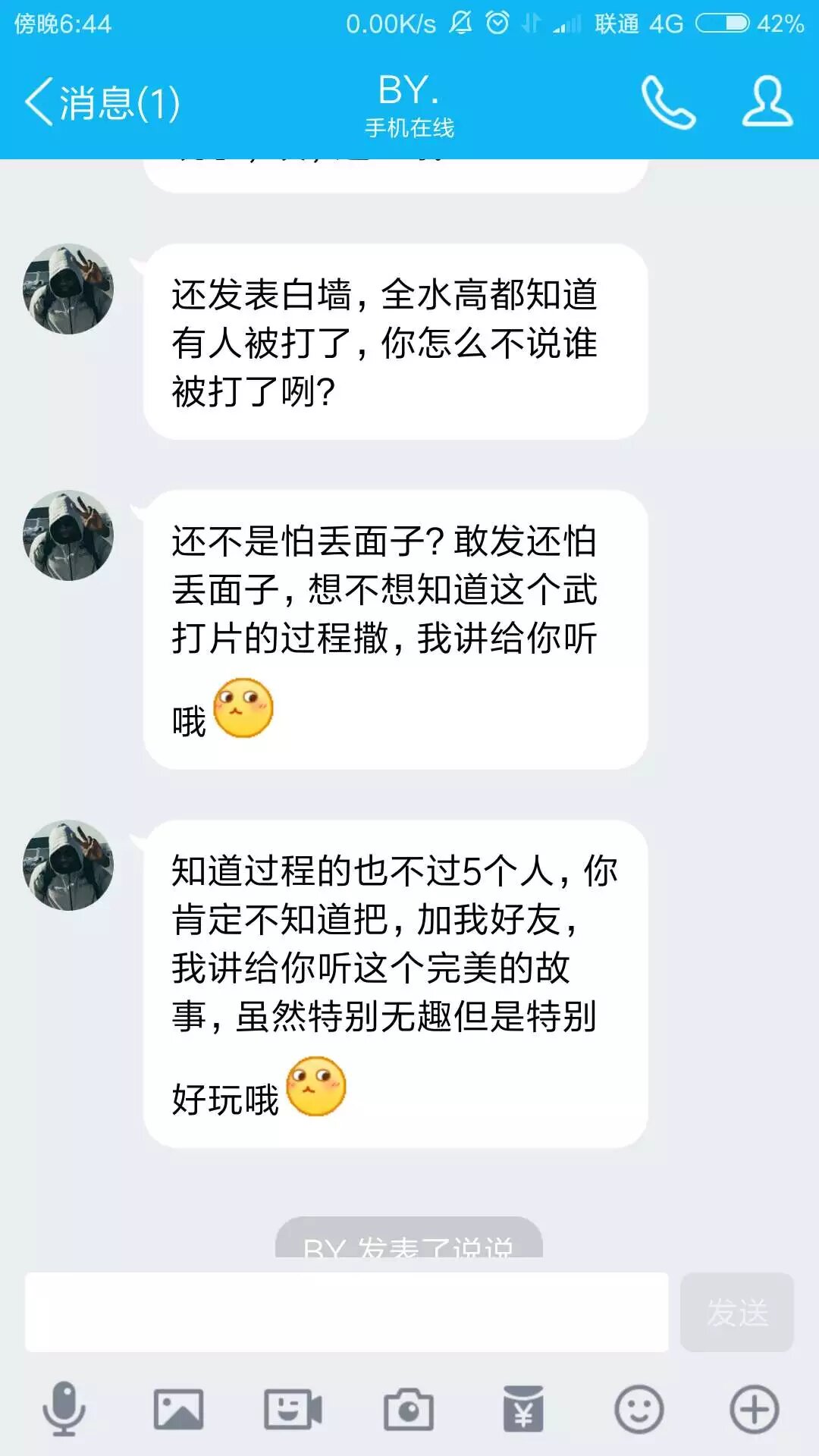
Task: Tap avatar beside the 还发表白墙 message
Action: [68, 289]
